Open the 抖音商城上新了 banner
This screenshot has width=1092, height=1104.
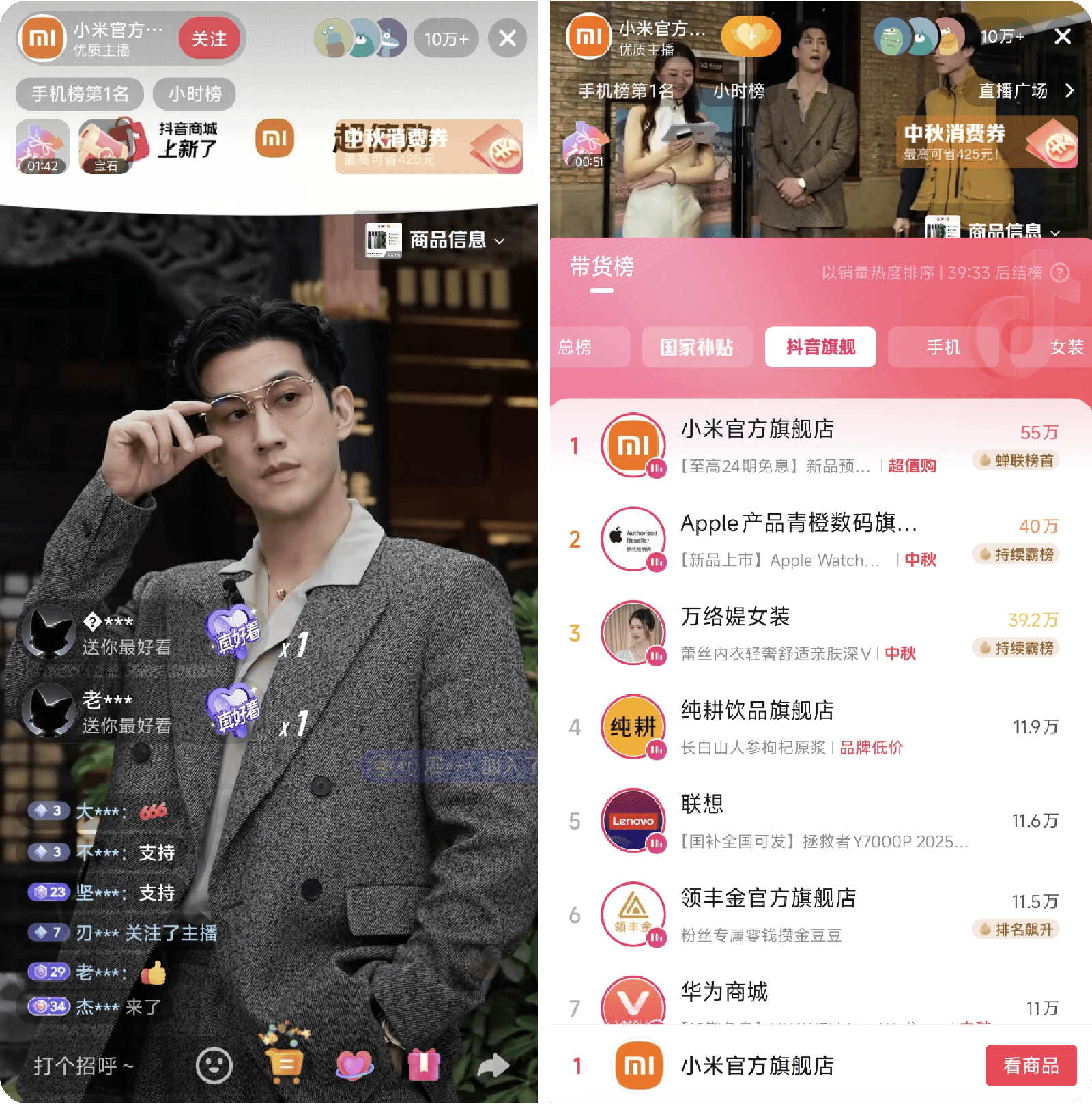coord(187,141)
